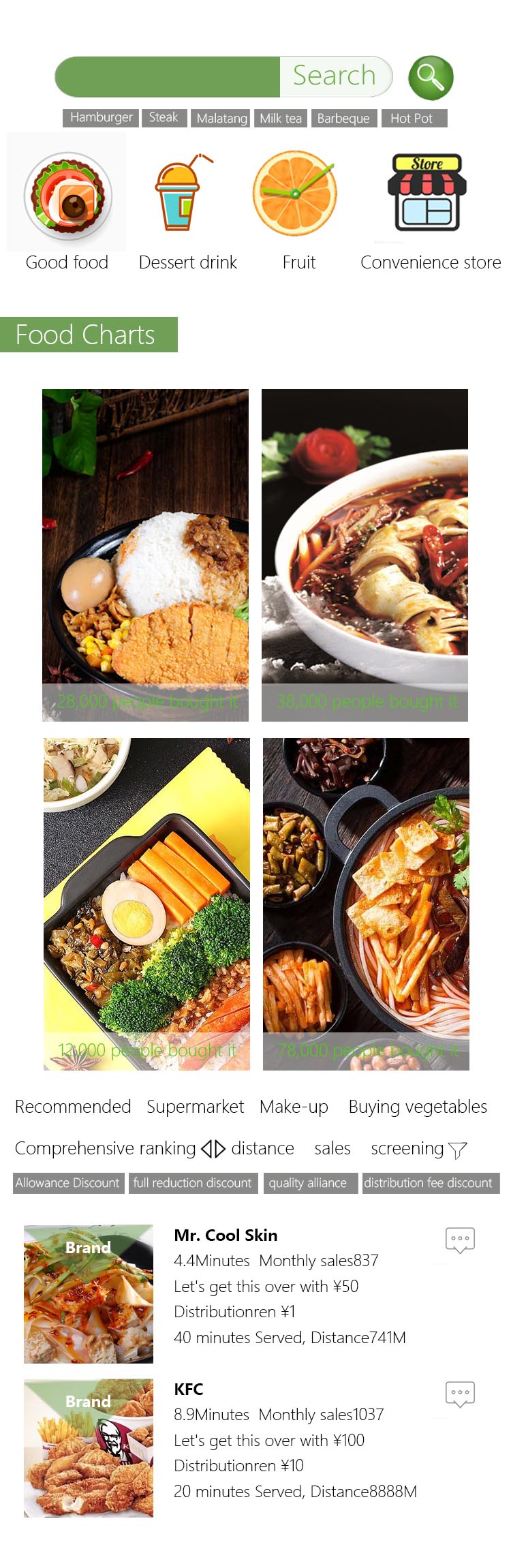Focus the green search input field
The width and height of the screenshot is (511, 1568).
pos(167,76)
